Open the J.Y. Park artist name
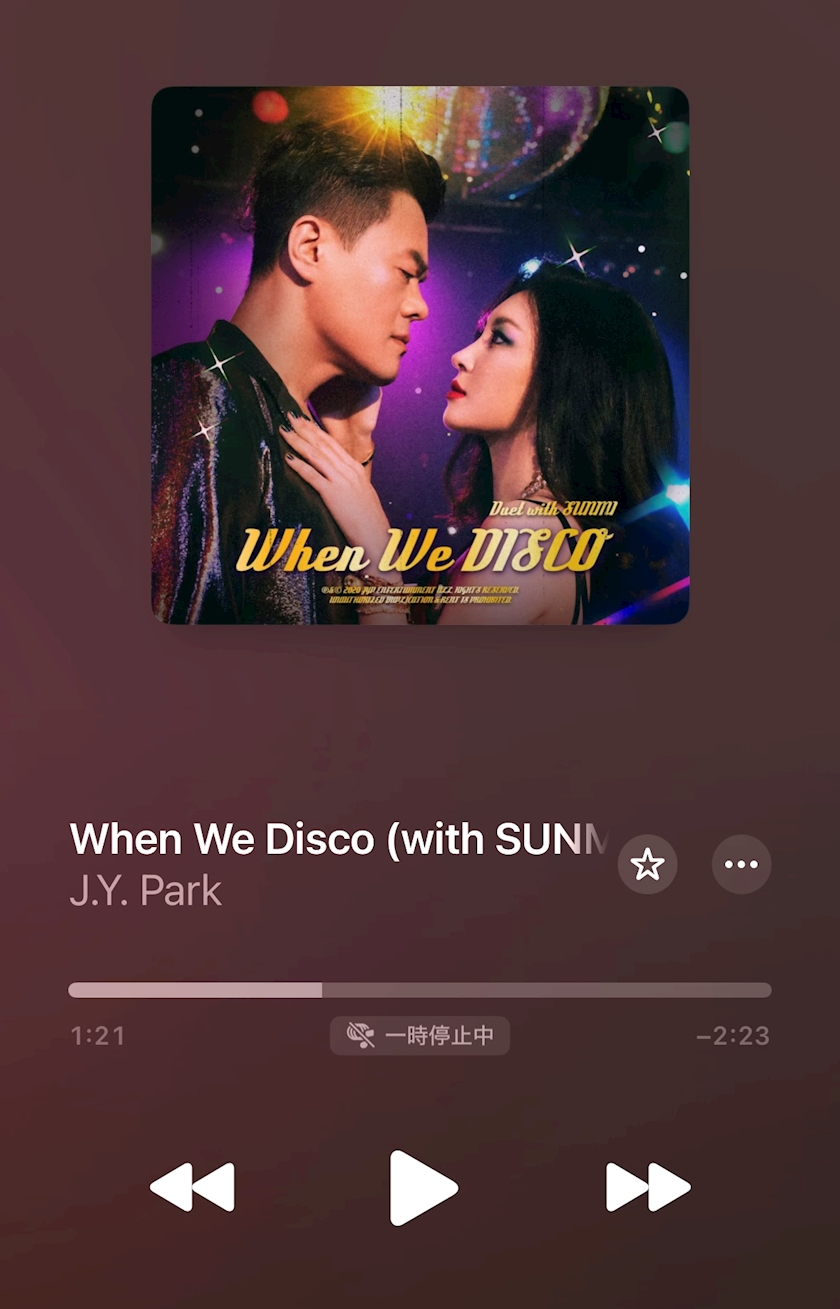 [x=146, y=891]
